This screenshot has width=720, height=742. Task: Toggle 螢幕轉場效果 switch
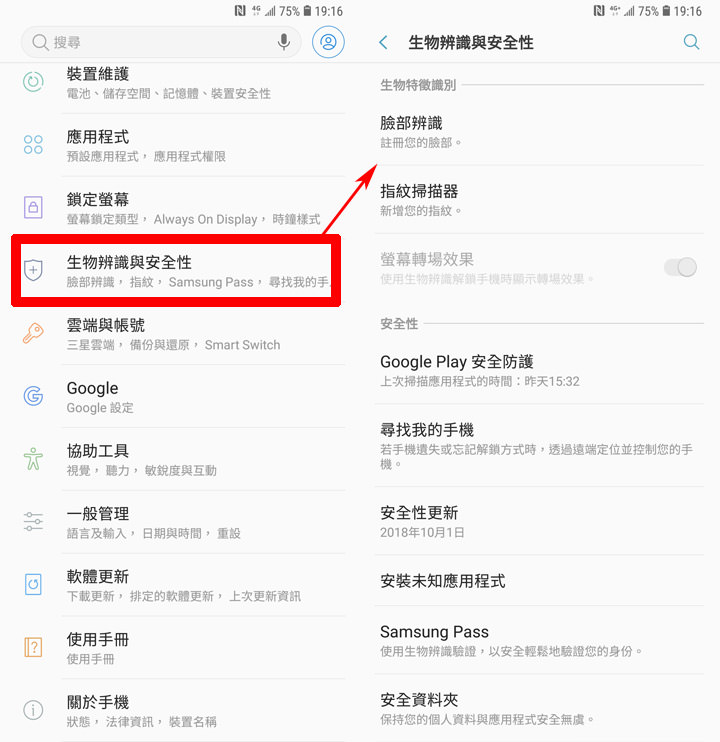click(680, 267)
